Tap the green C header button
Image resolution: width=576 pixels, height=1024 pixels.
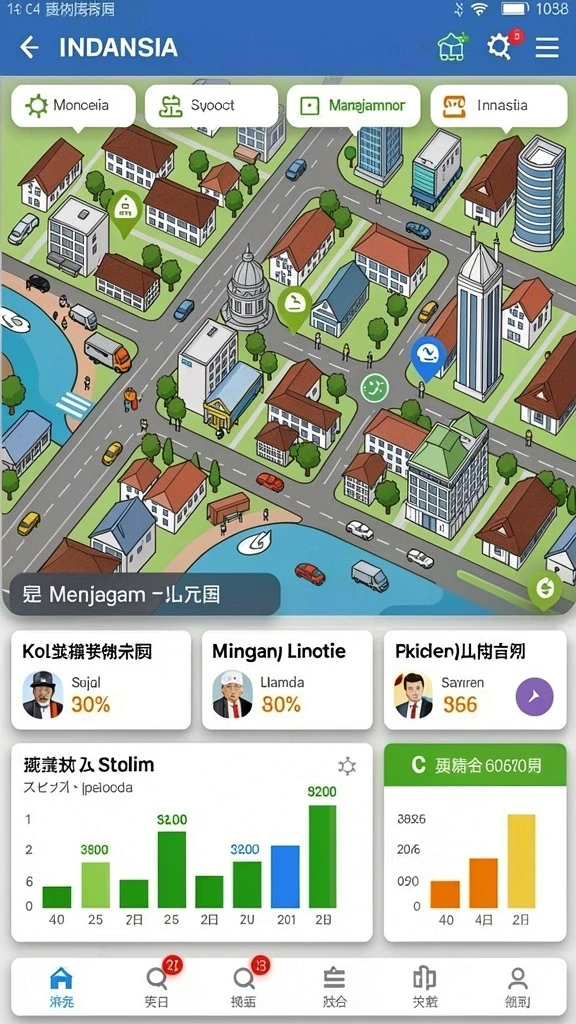tap(475, 765)
